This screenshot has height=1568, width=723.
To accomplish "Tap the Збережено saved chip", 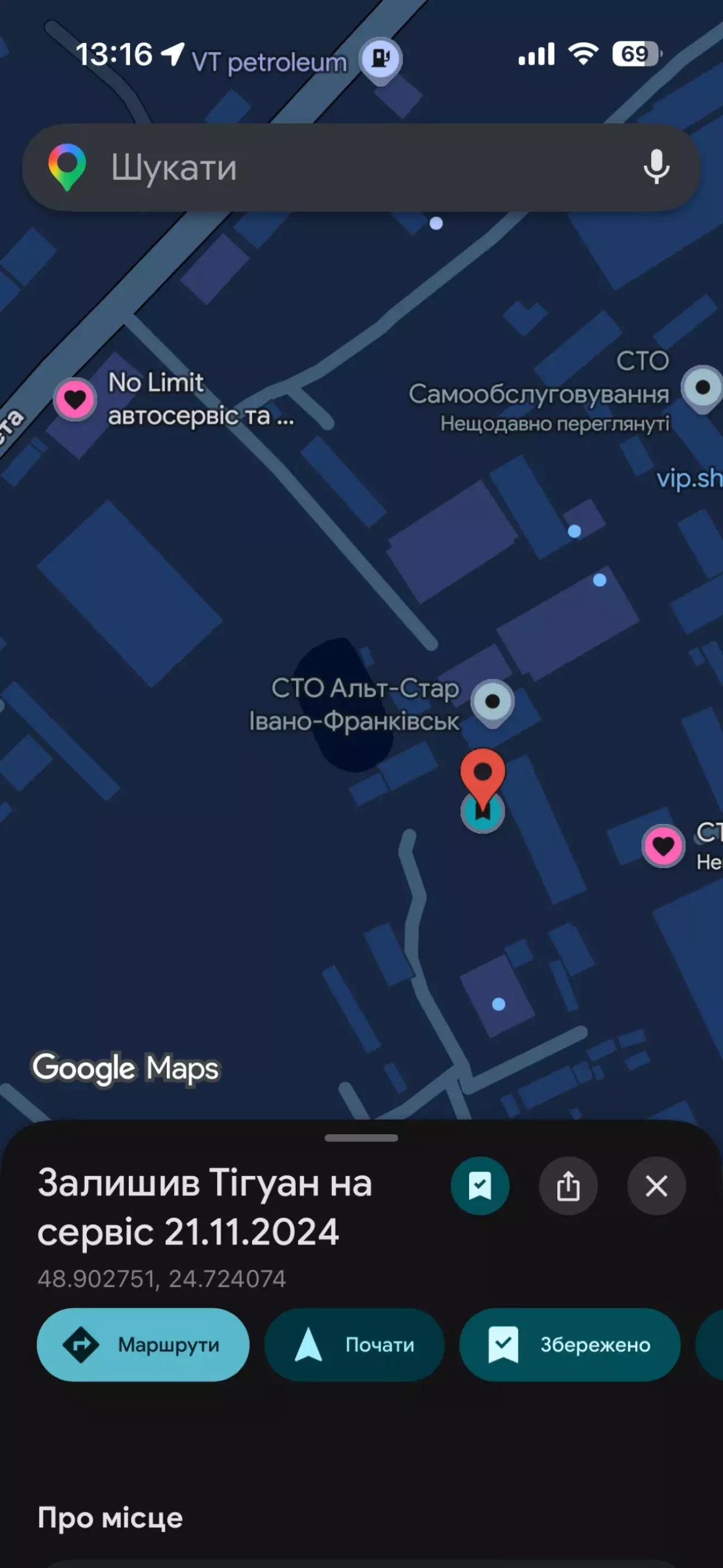I will pos(569,1345).
